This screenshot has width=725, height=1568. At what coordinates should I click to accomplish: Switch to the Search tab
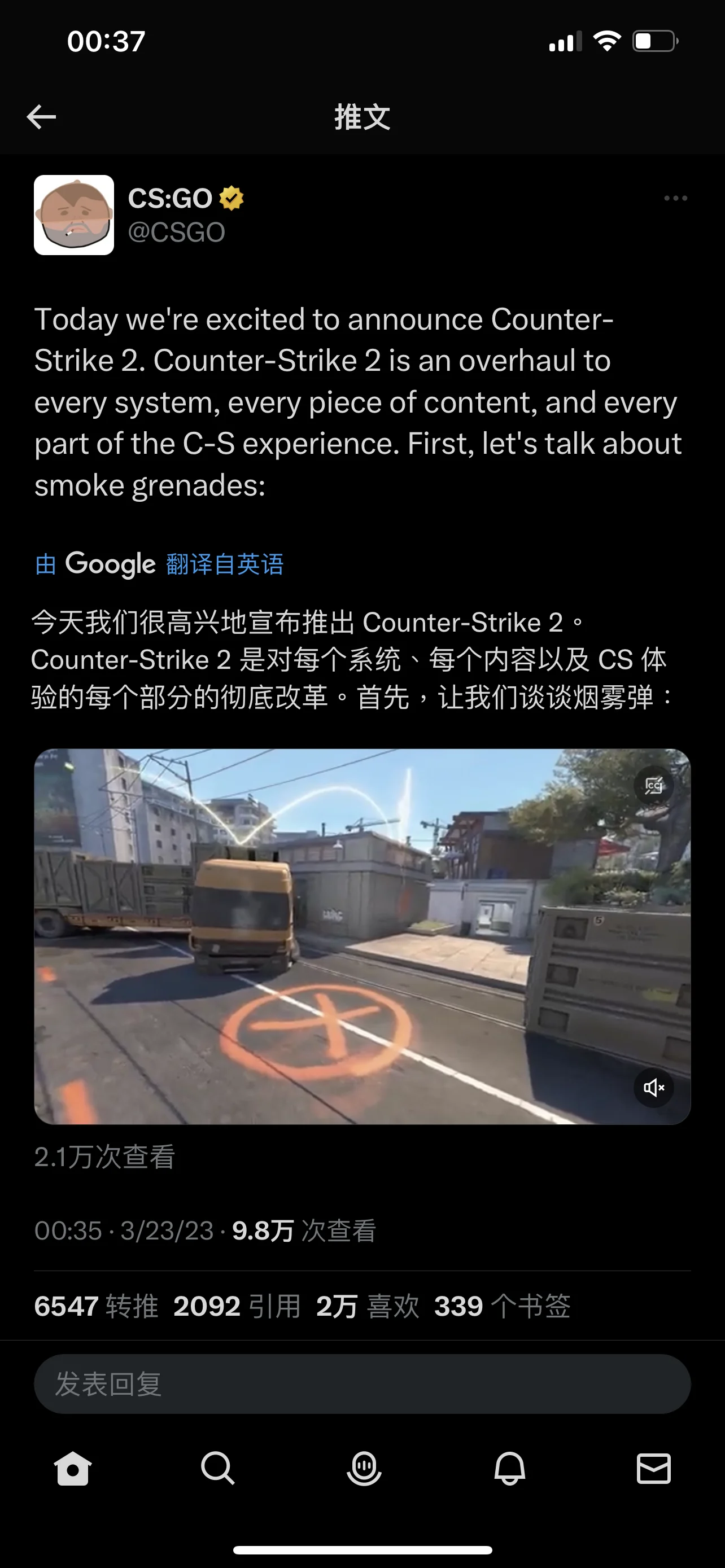[218, 1468]
